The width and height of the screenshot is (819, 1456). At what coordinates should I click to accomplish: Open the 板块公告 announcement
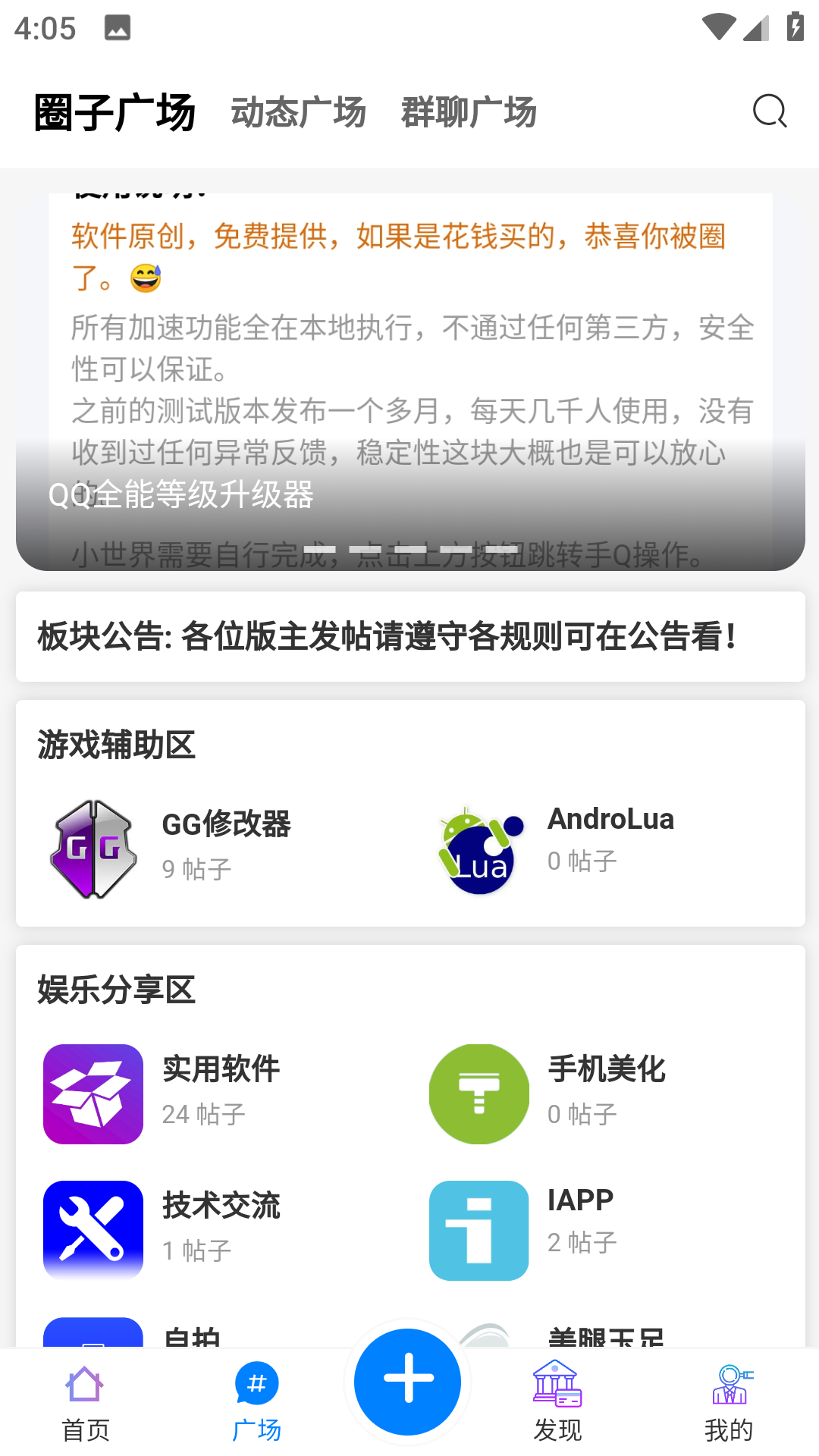click(409, 636)
